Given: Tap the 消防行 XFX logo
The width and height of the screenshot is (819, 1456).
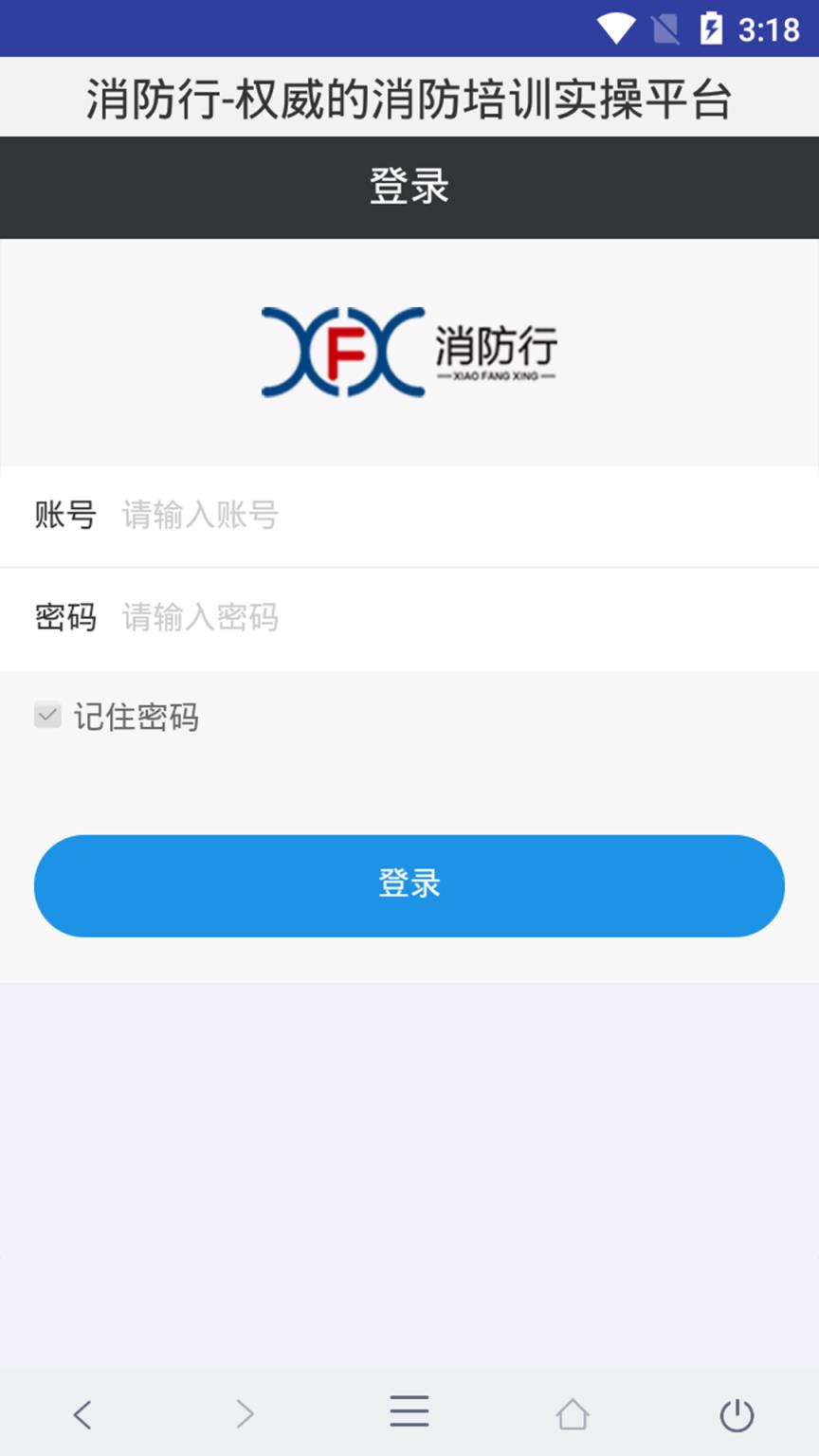Looking at the screenshot, I should point(409,351).
